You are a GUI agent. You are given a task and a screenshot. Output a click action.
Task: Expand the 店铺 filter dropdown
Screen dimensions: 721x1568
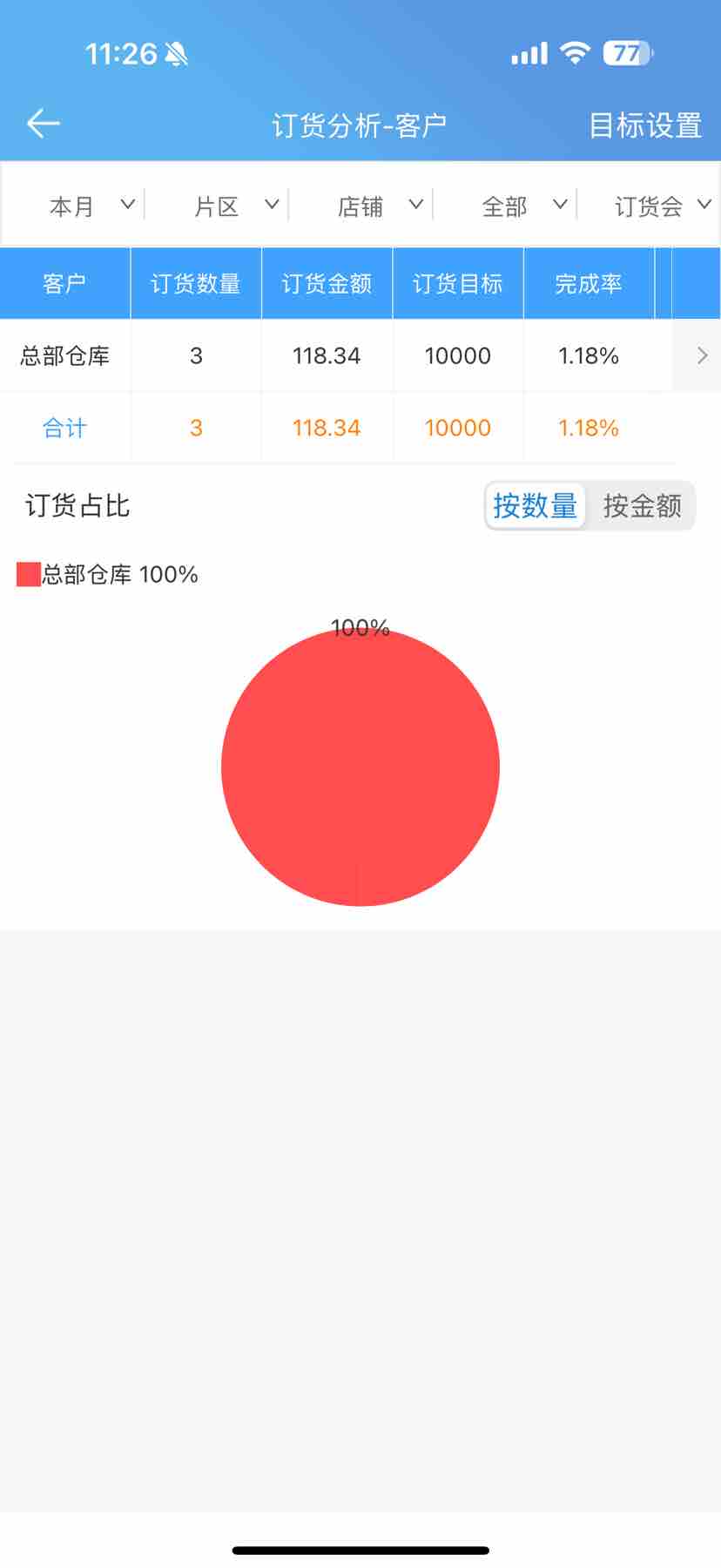[x=379, y=206]
